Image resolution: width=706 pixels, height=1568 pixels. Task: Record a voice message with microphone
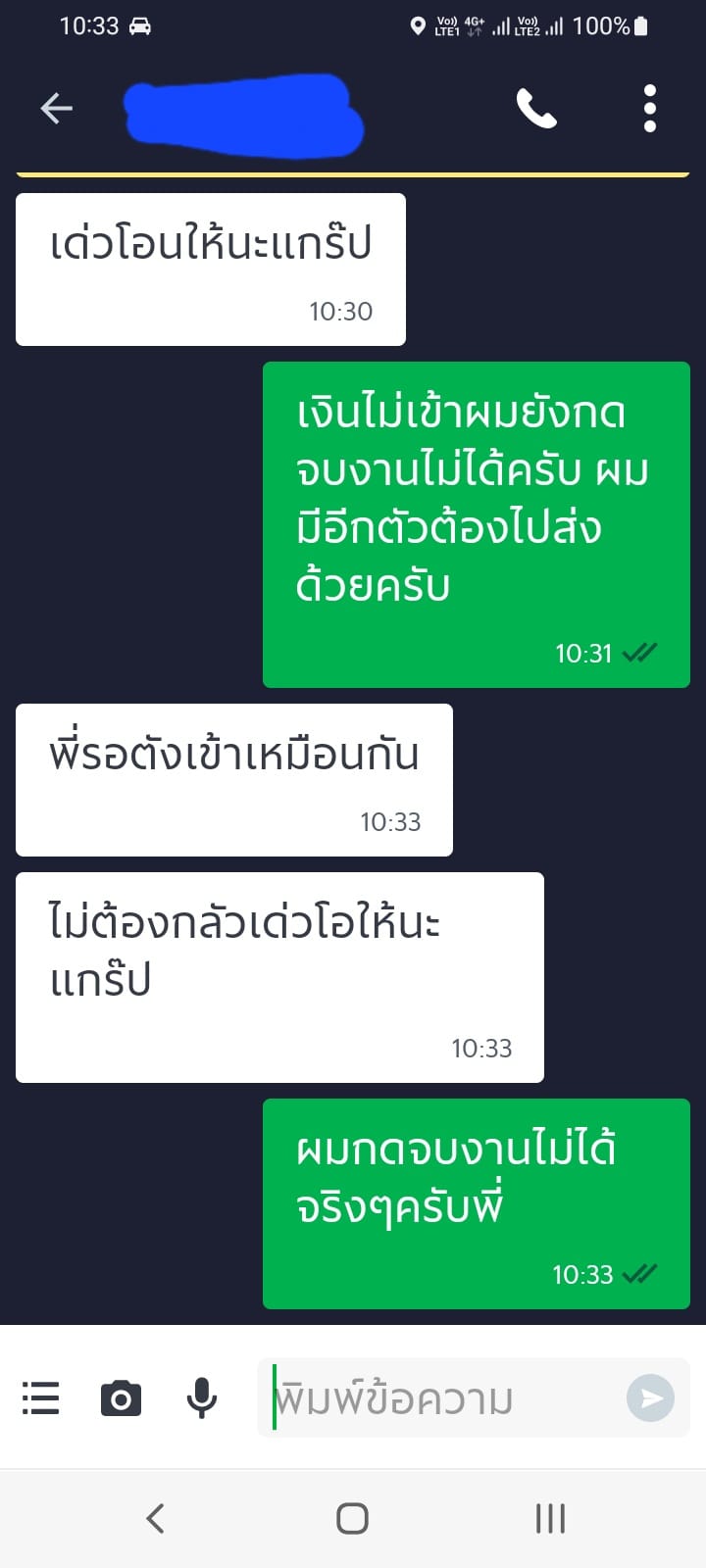tap(202, 1397)
